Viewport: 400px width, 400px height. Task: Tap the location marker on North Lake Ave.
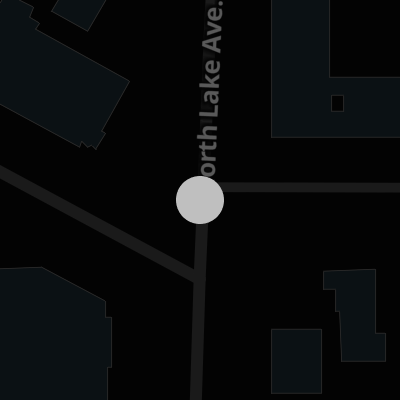click(x=200, y=200)
